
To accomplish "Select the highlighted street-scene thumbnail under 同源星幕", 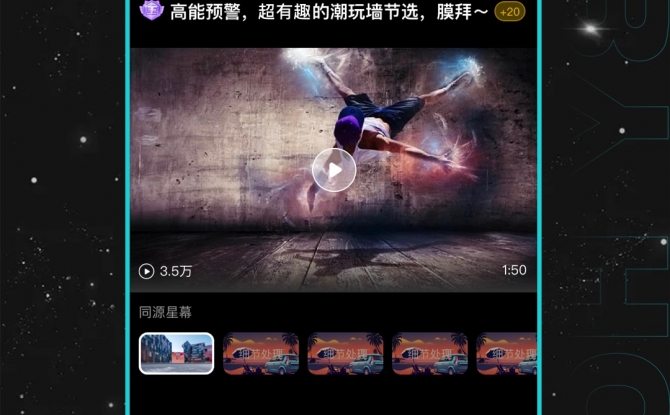I will pos(176,353).
